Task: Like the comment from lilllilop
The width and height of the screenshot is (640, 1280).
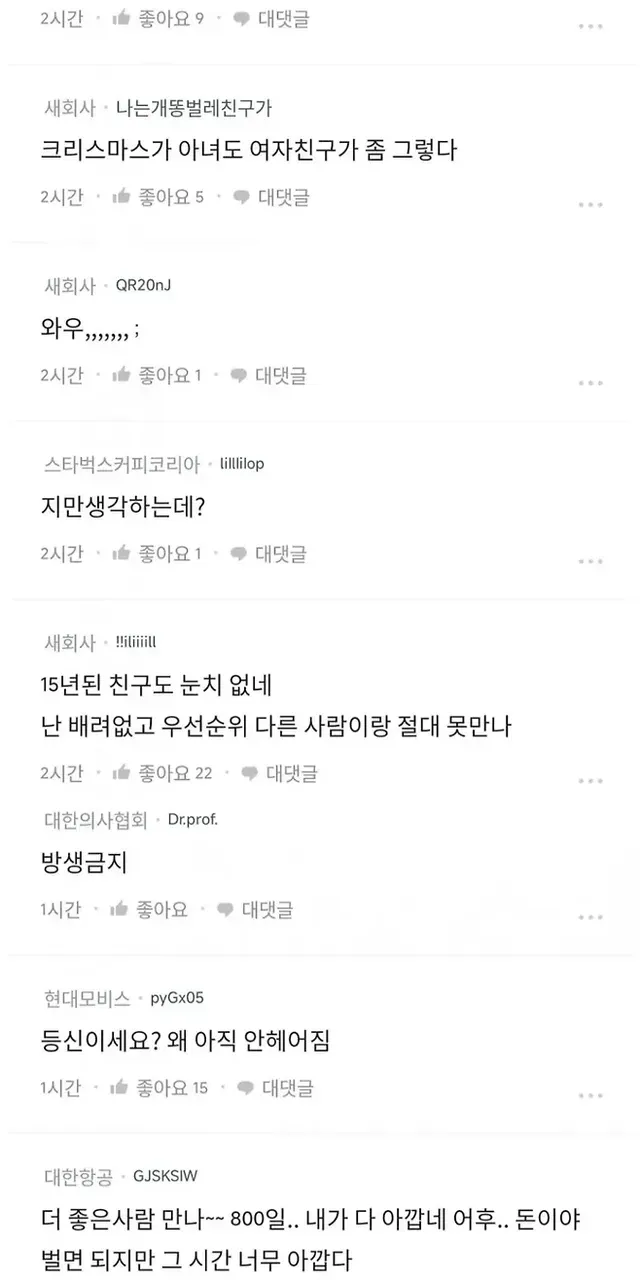Action: (157, 553)
